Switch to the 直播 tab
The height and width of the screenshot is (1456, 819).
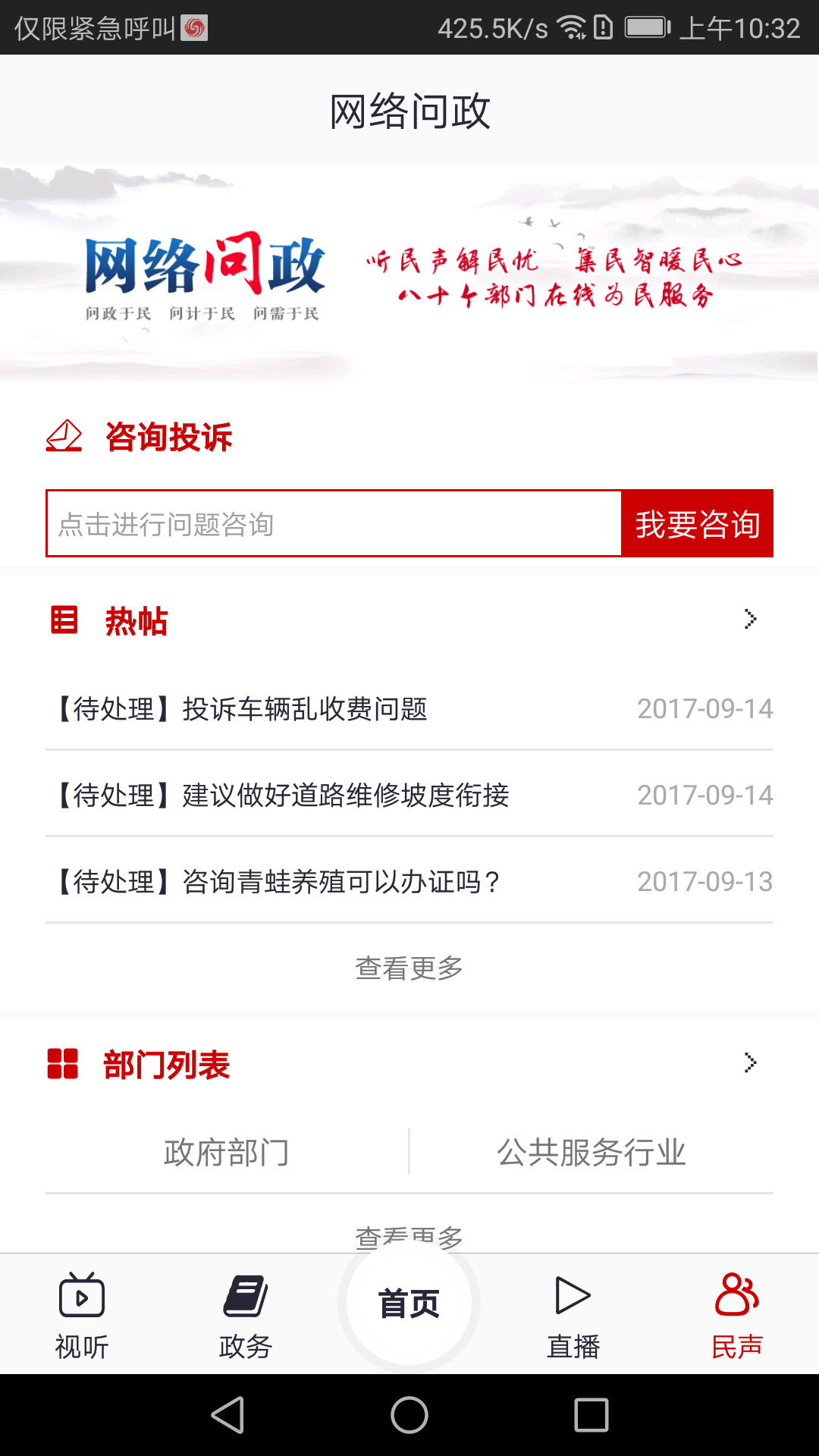(573, 1316)
